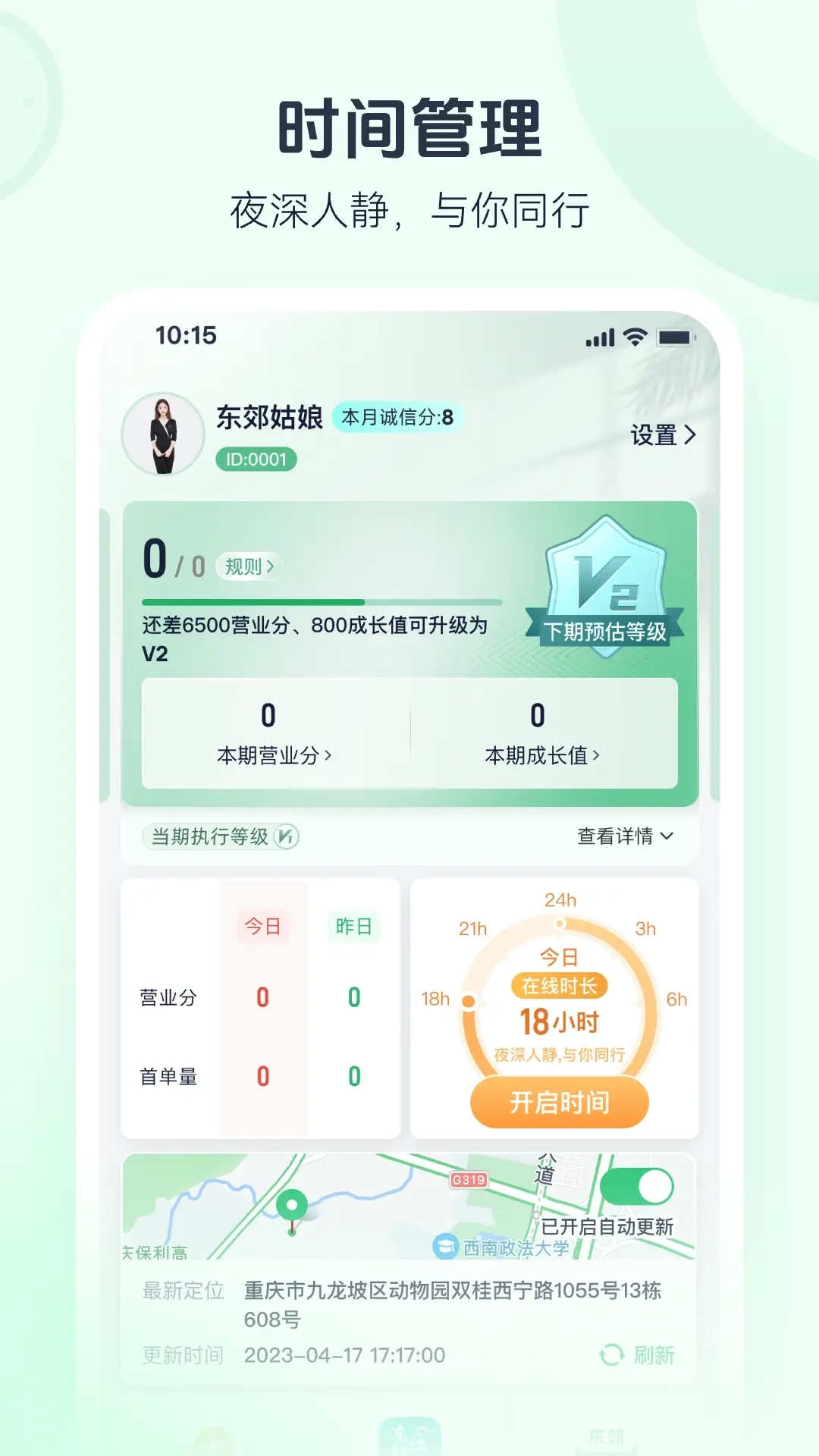Viewport: 819px width, 1456px height.
Task: Open the user profile avatar
Action: (161, 433)
